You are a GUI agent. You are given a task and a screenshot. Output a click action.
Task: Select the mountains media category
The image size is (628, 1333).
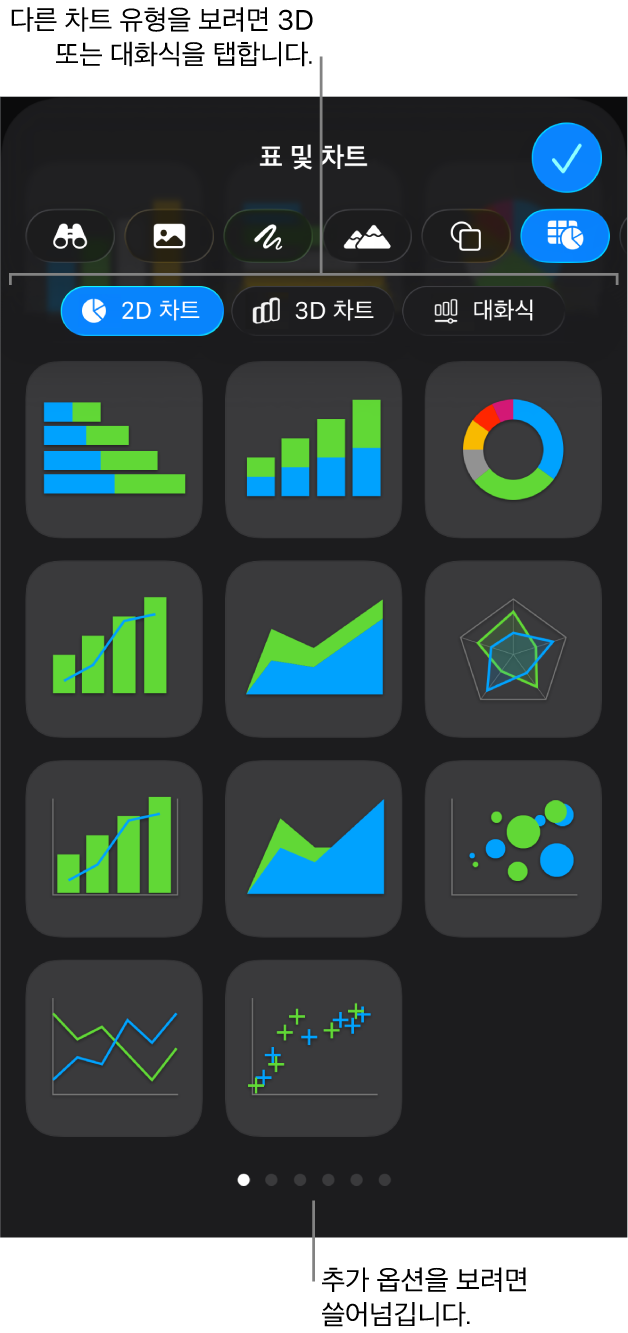coord(367,236)
